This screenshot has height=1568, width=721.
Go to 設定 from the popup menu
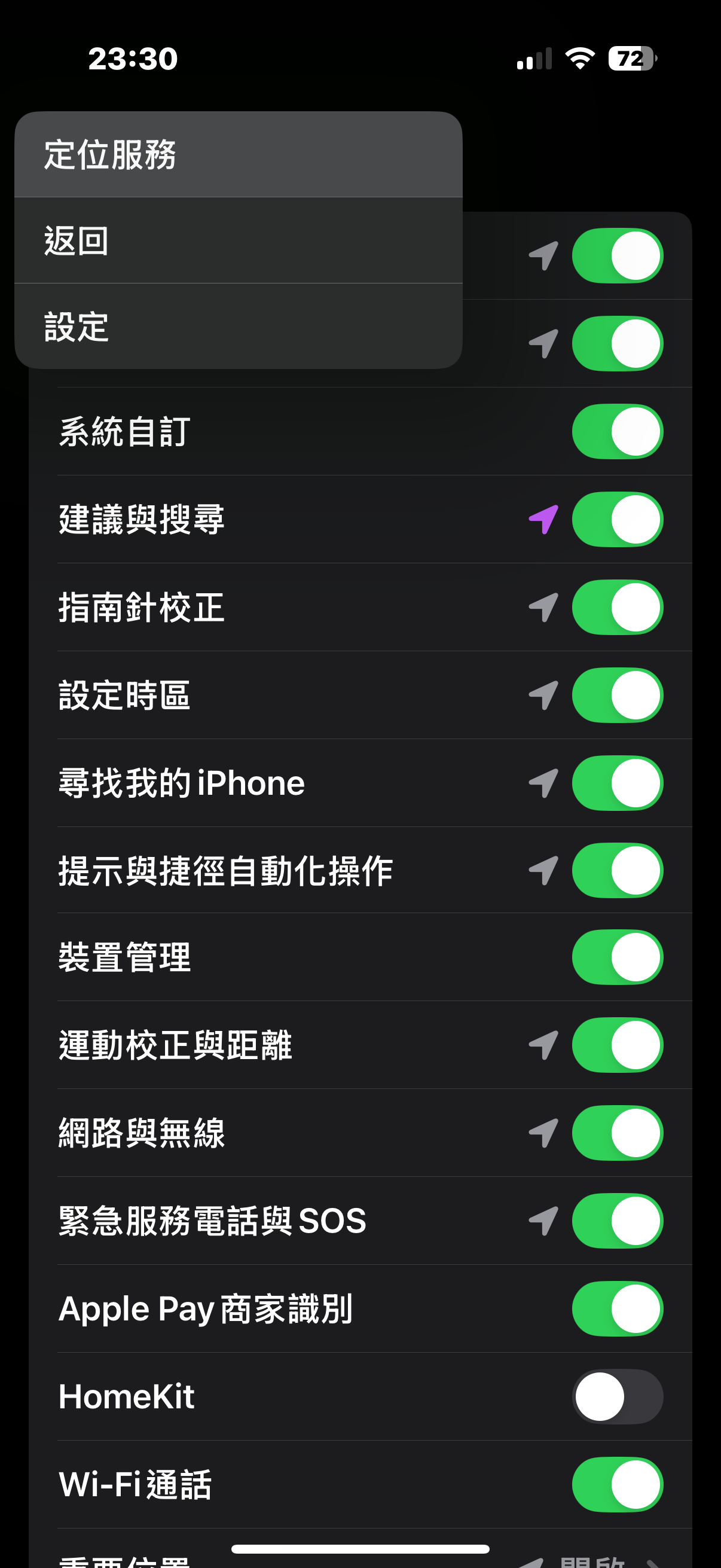[237, 327]
